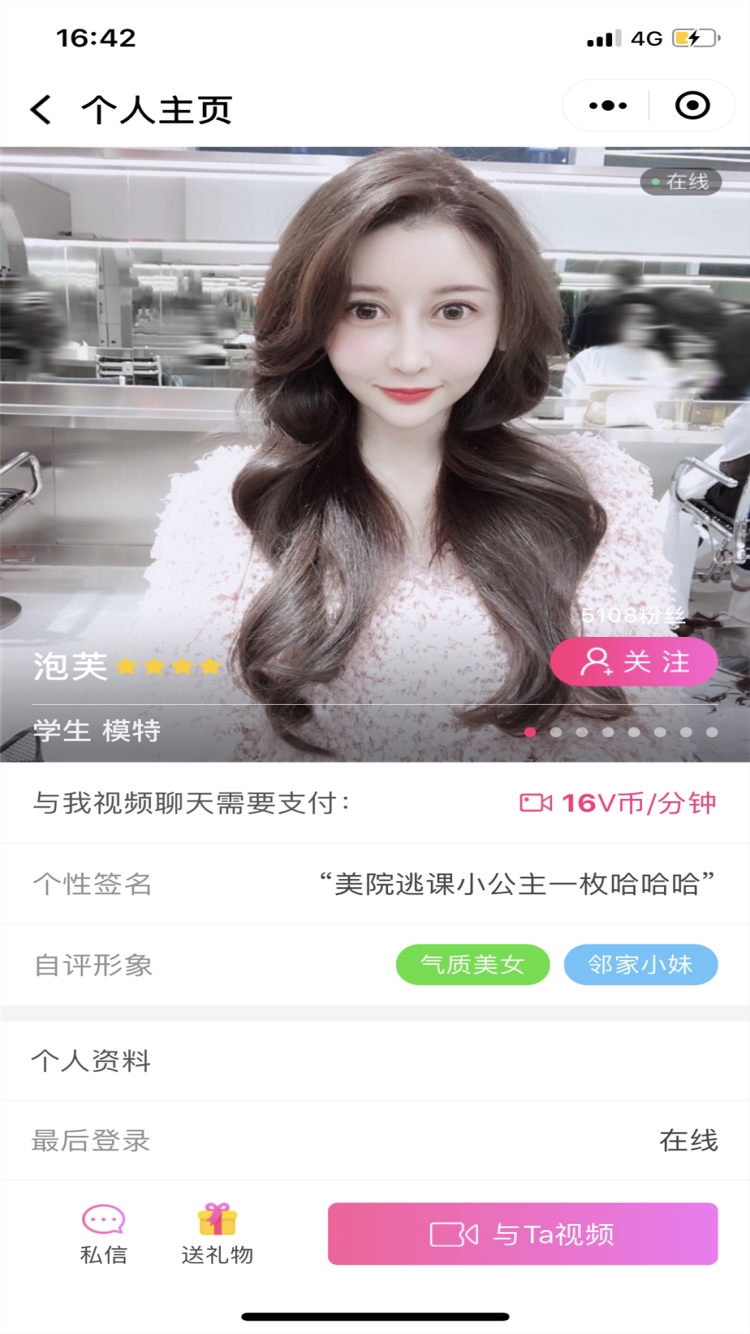750x1334 pixels.
Task: Select the 气质美女 tag chip
Action: pyautogui.click(x=473, y=965)
